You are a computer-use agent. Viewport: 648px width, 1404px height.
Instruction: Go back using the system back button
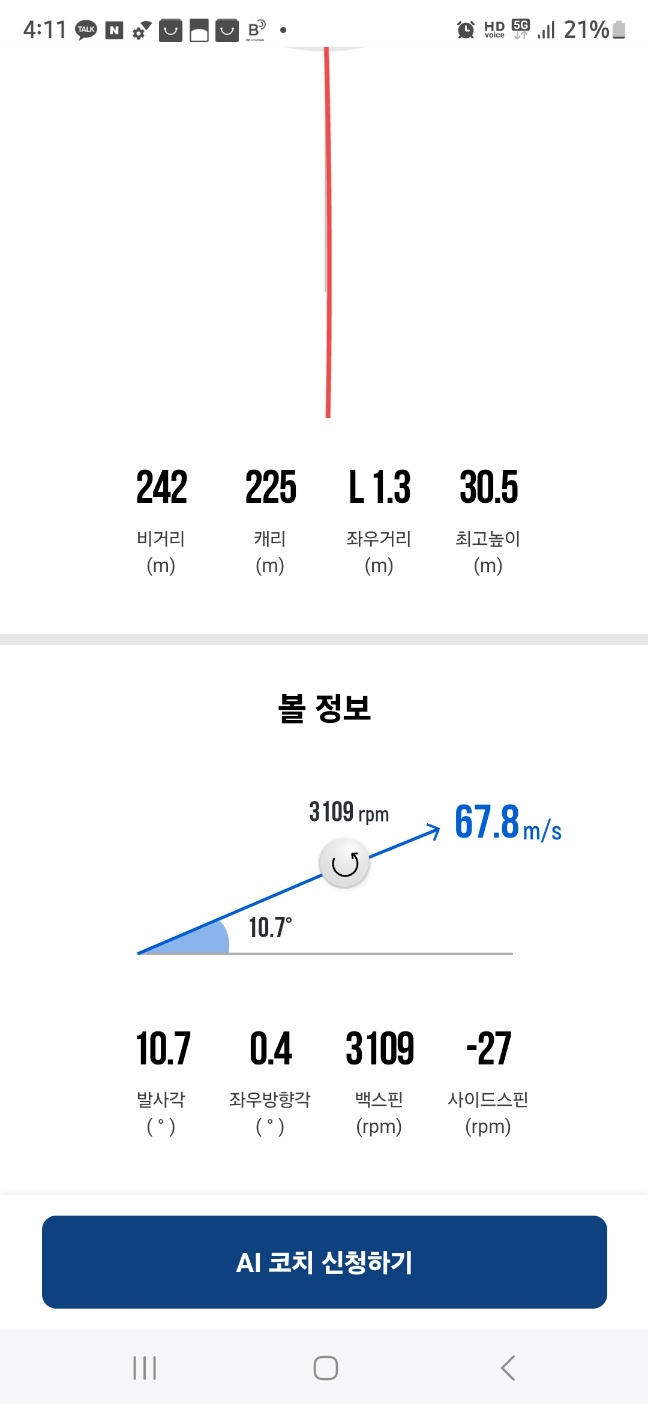[x=508, y=1368]
